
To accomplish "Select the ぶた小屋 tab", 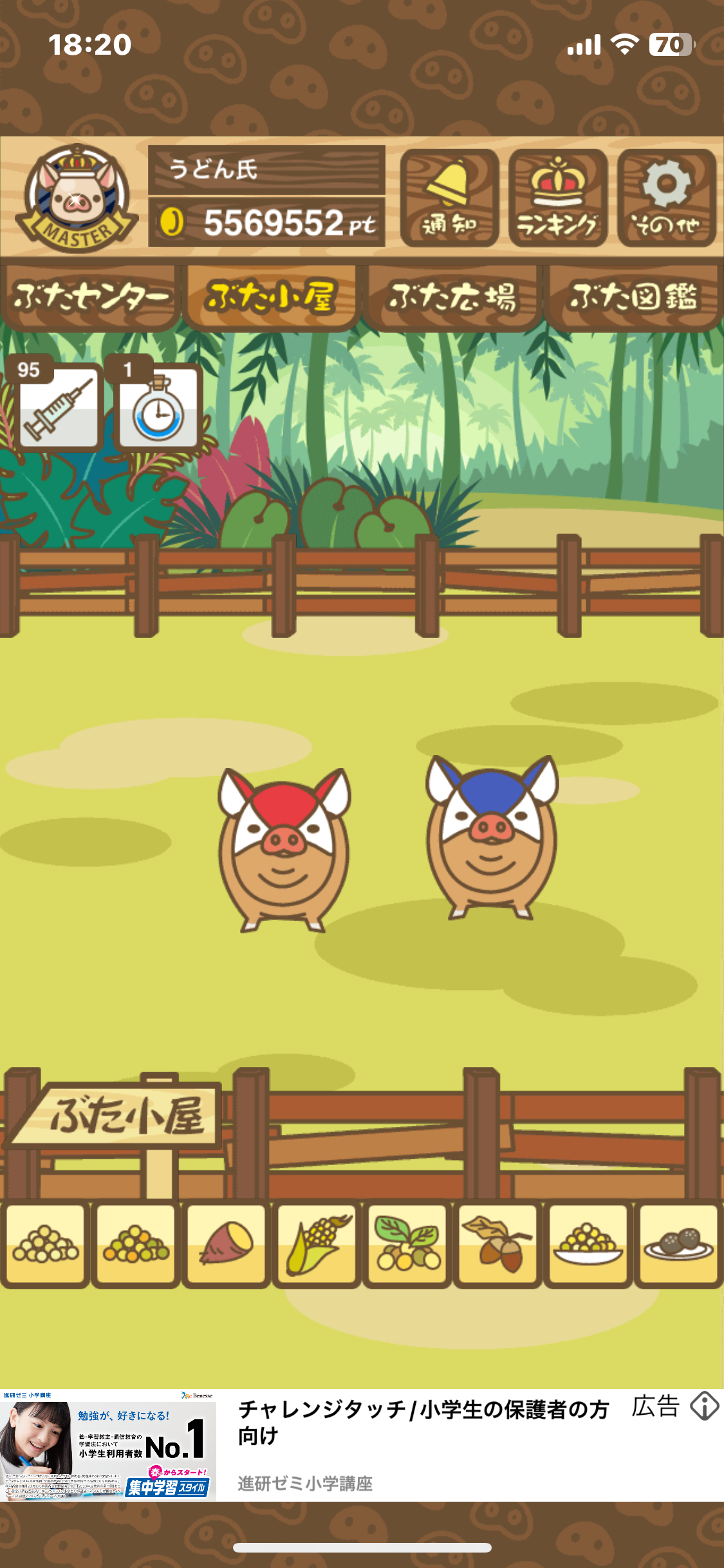I will click(x=270, y=297).
